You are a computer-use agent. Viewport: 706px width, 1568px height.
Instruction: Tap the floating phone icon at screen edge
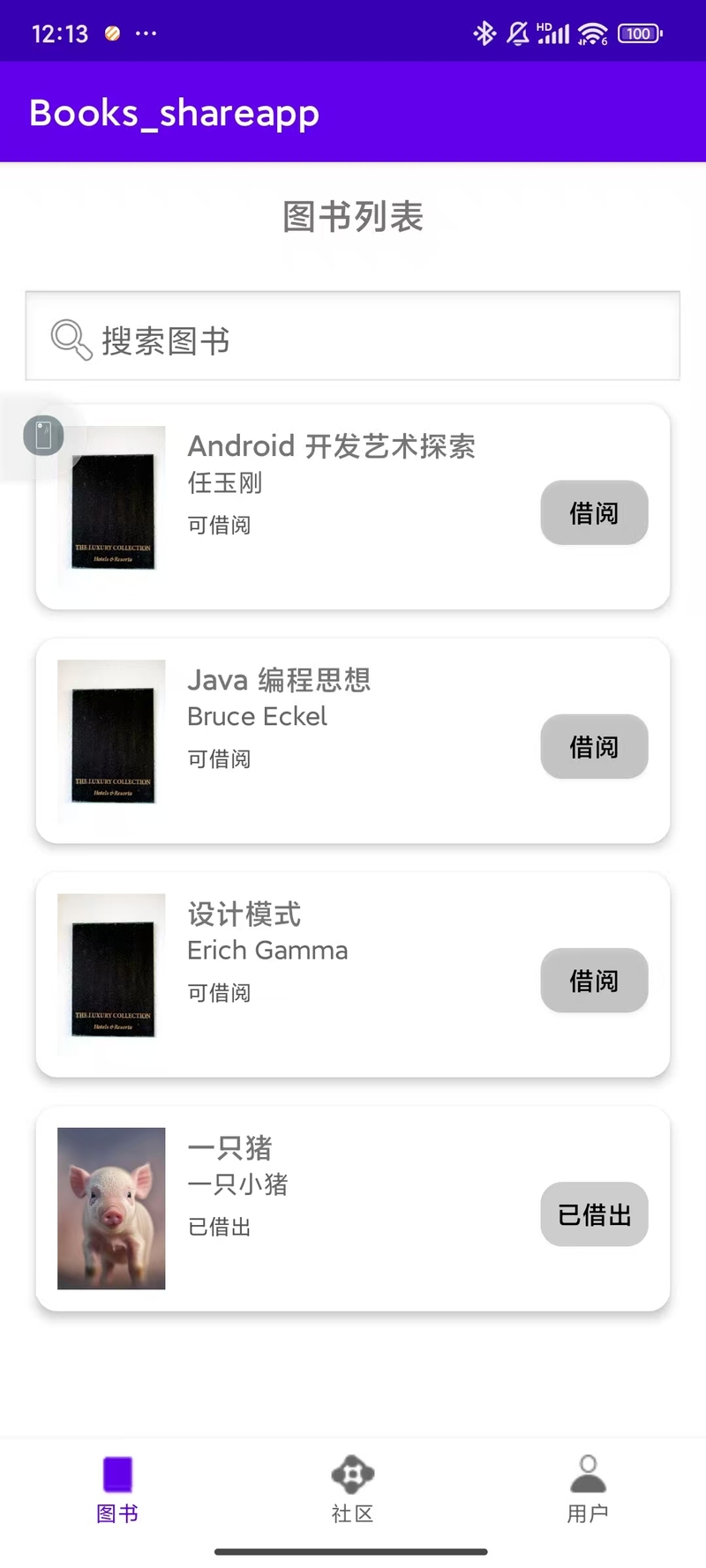click(43, 436)
